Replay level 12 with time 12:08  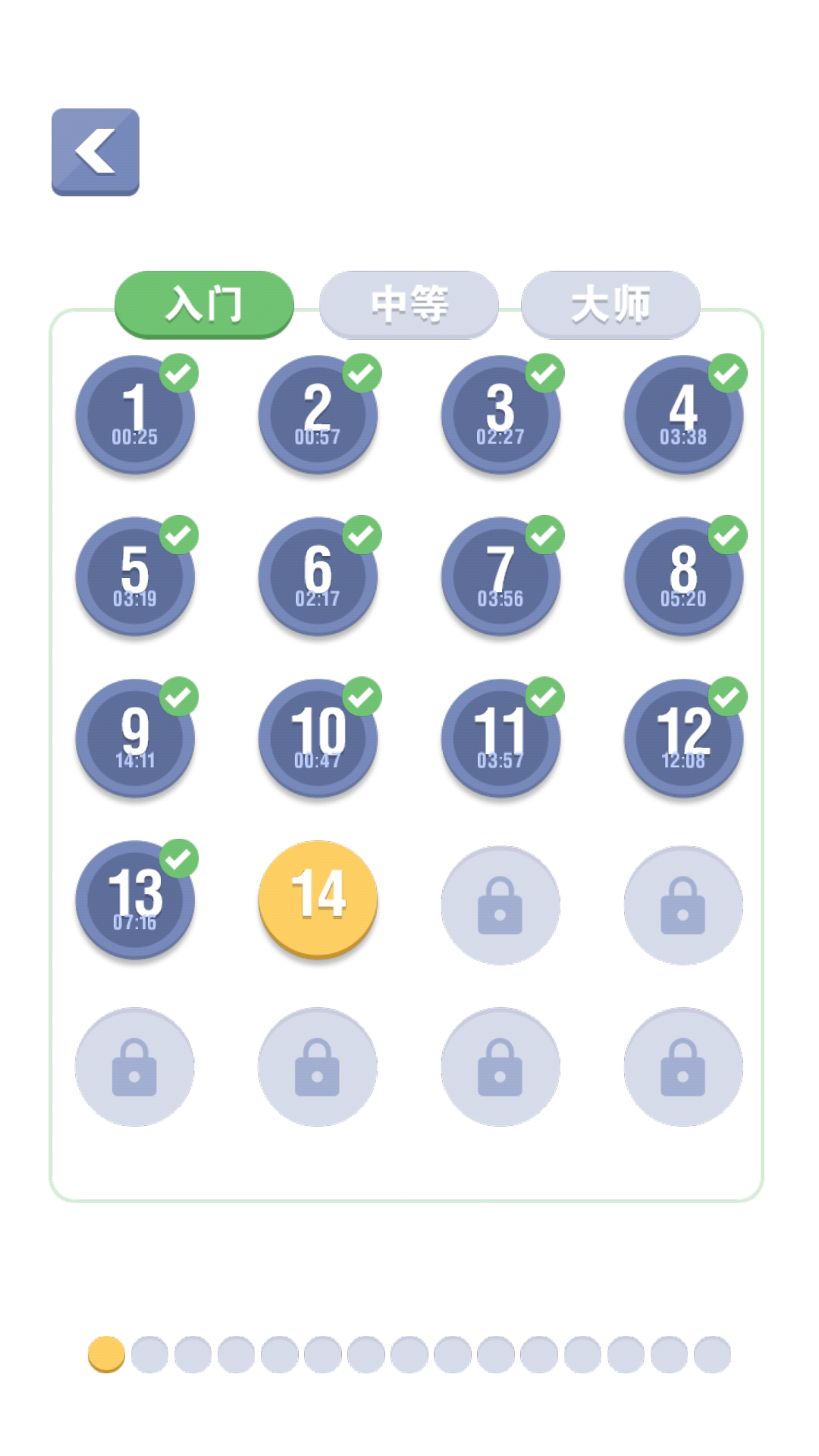[683, 738]
